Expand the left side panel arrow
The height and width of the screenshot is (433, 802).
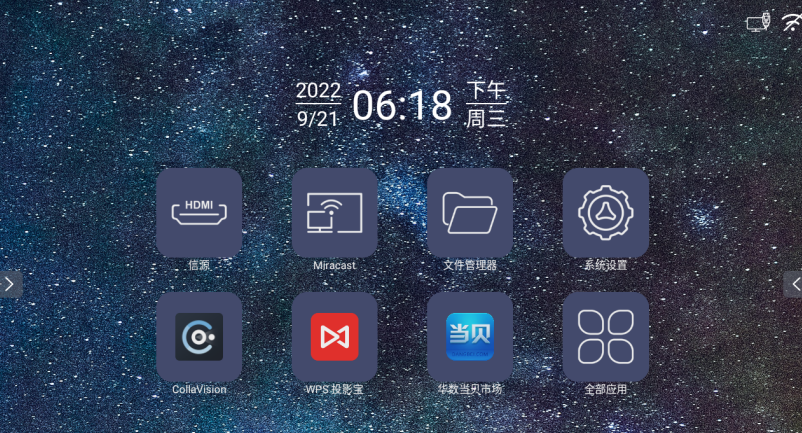pyautogui.click(x=9, y=284)
